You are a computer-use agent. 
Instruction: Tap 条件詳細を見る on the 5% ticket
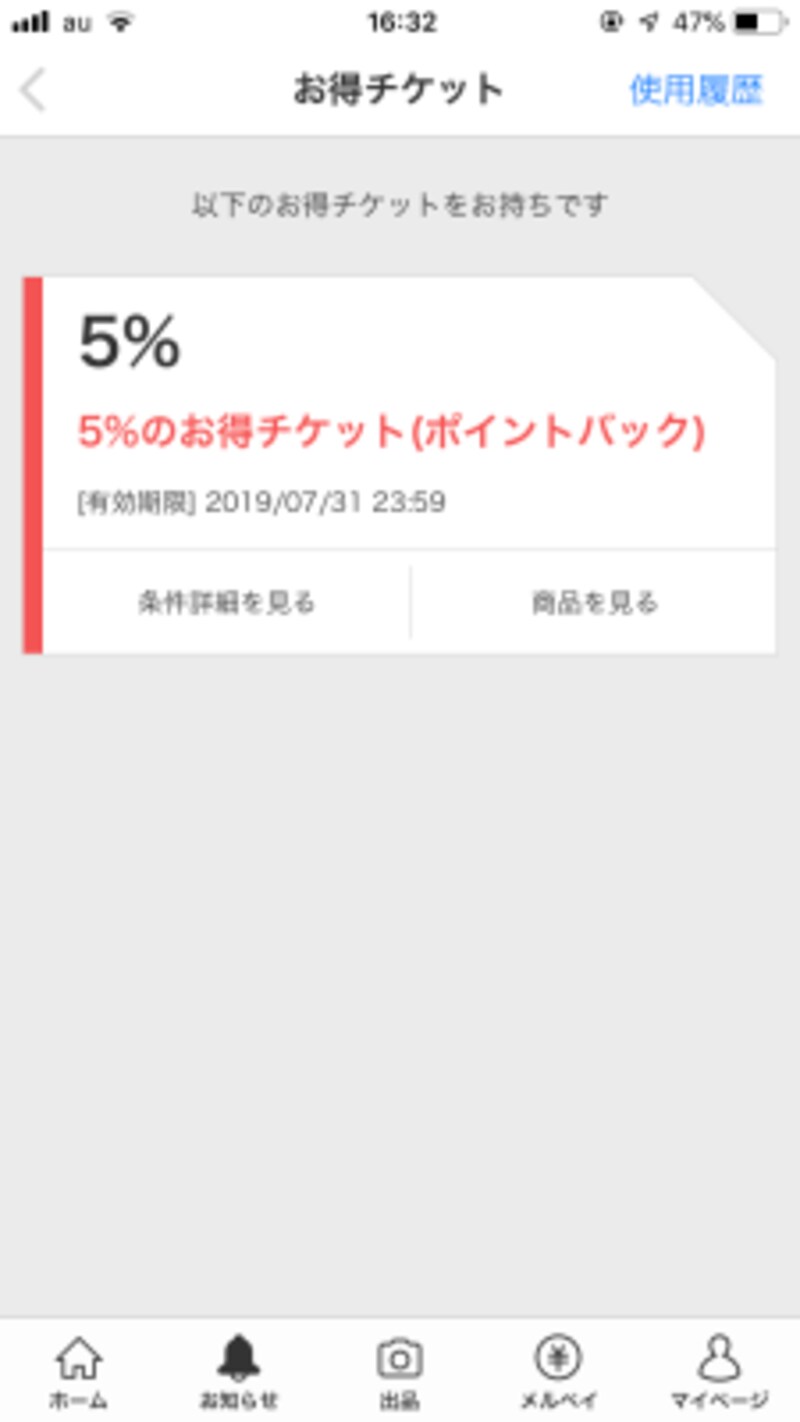pyautogui.click(x=227, y=602)
